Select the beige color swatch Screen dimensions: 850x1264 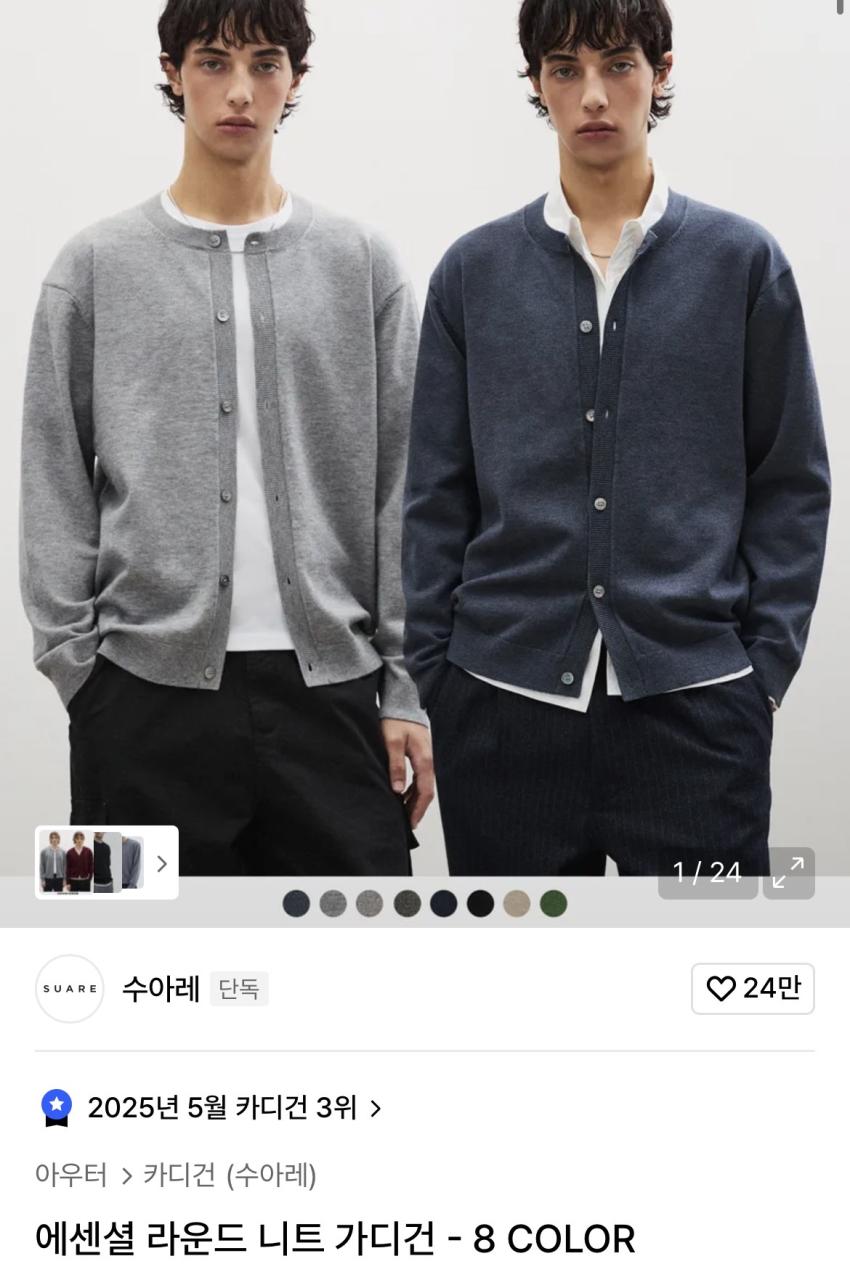coord(517,904)
